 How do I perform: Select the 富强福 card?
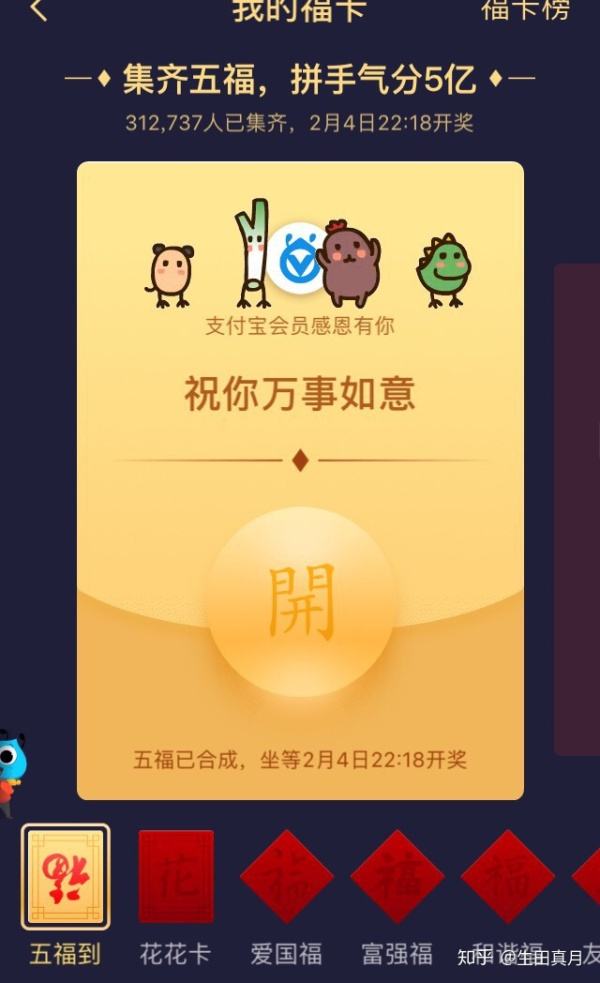[x=397, y=877]
